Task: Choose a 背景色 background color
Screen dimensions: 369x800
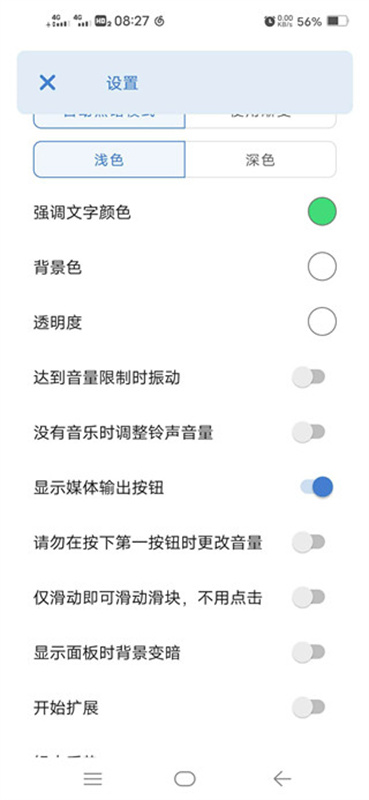Action: tap(322, 267)
